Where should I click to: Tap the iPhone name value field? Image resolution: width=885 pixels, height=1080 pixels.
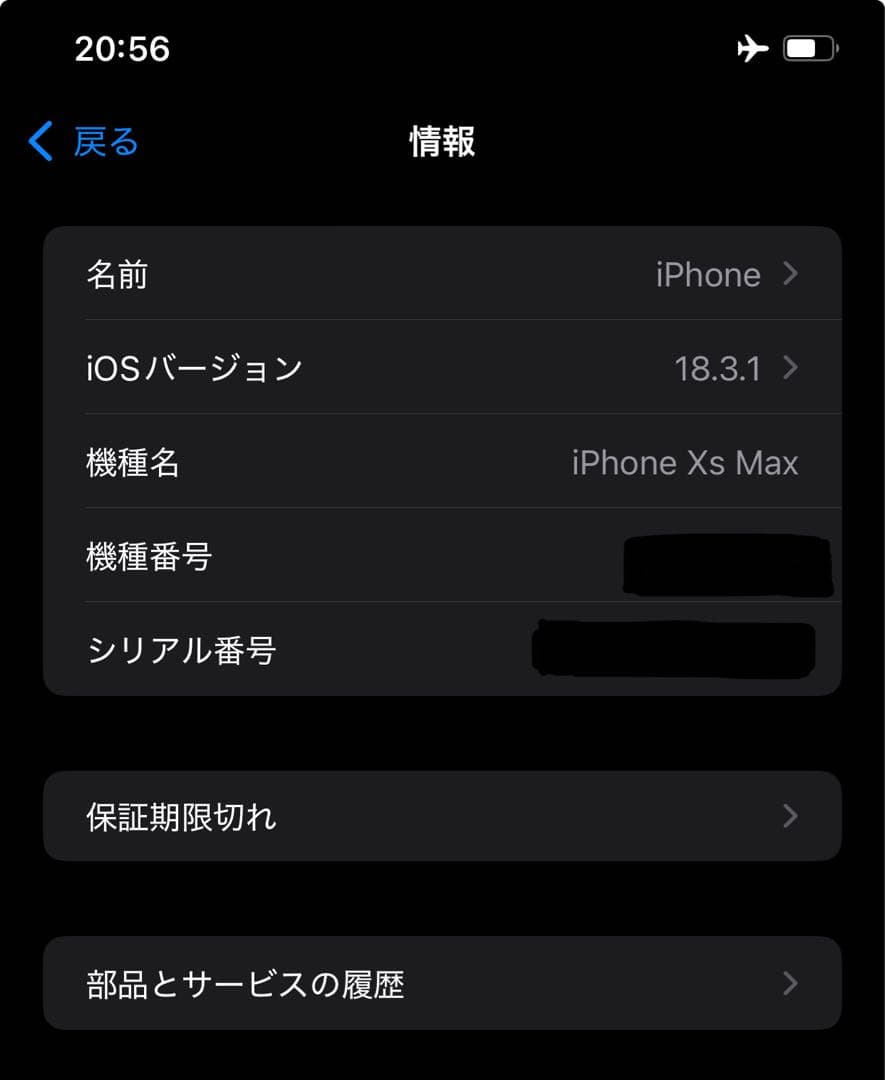[x=708, y=274]
